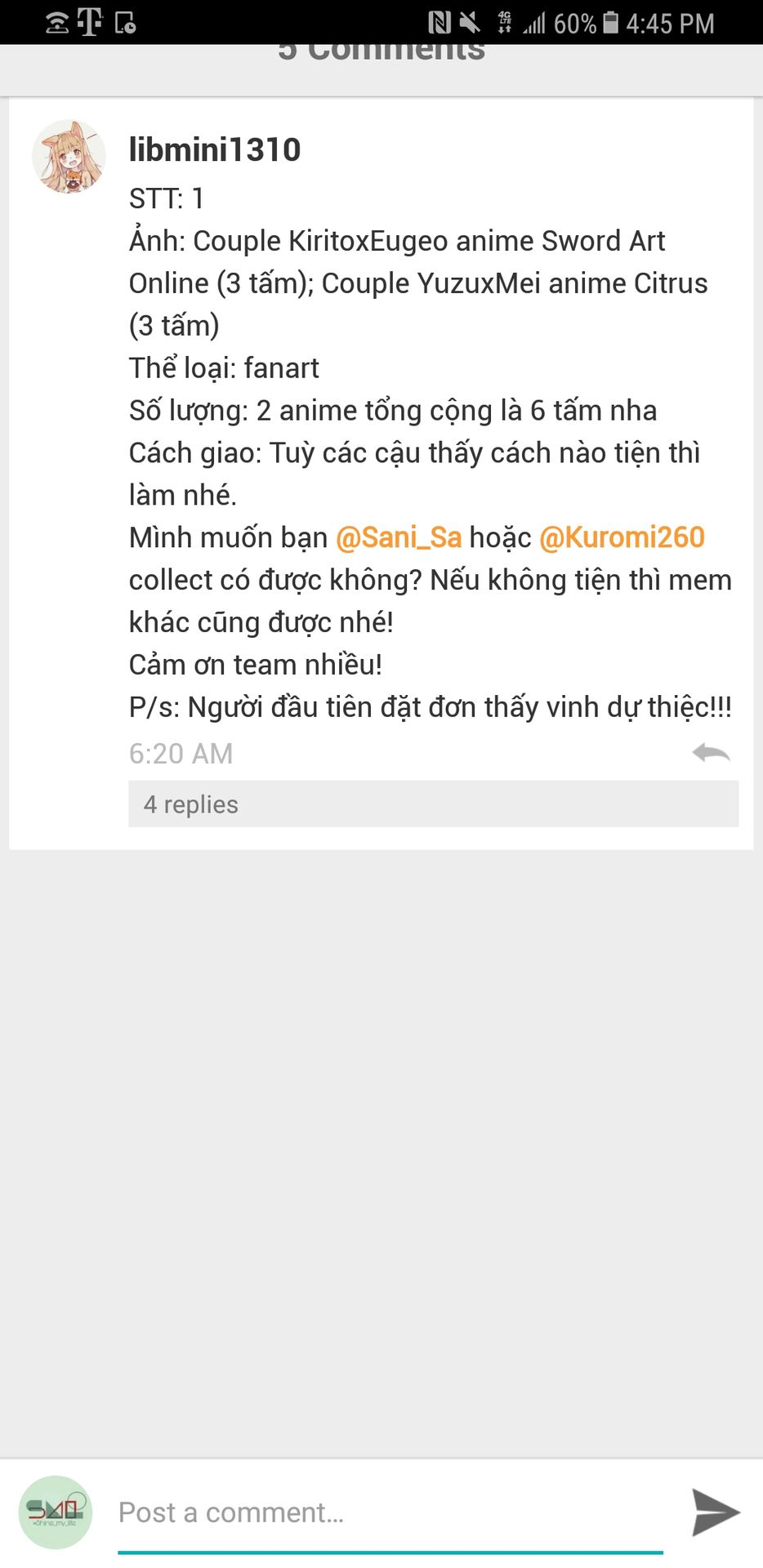763x1568 pixels.
Task: Open the @Sani_Sa mention
Action: pos(399,537)
